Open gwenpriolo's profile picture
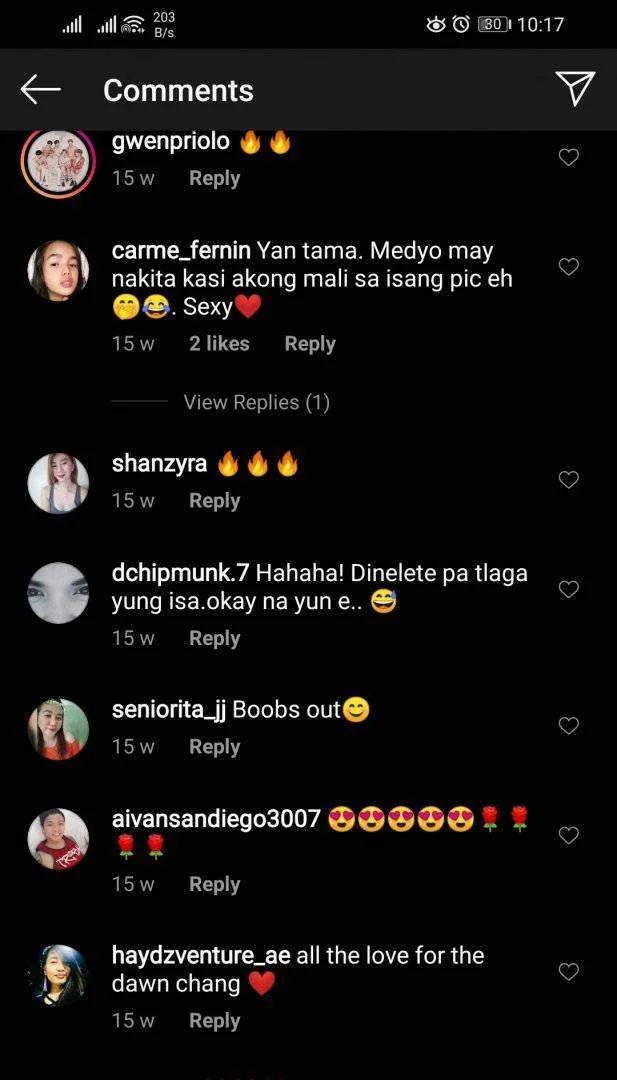 [x=58, y=162]
